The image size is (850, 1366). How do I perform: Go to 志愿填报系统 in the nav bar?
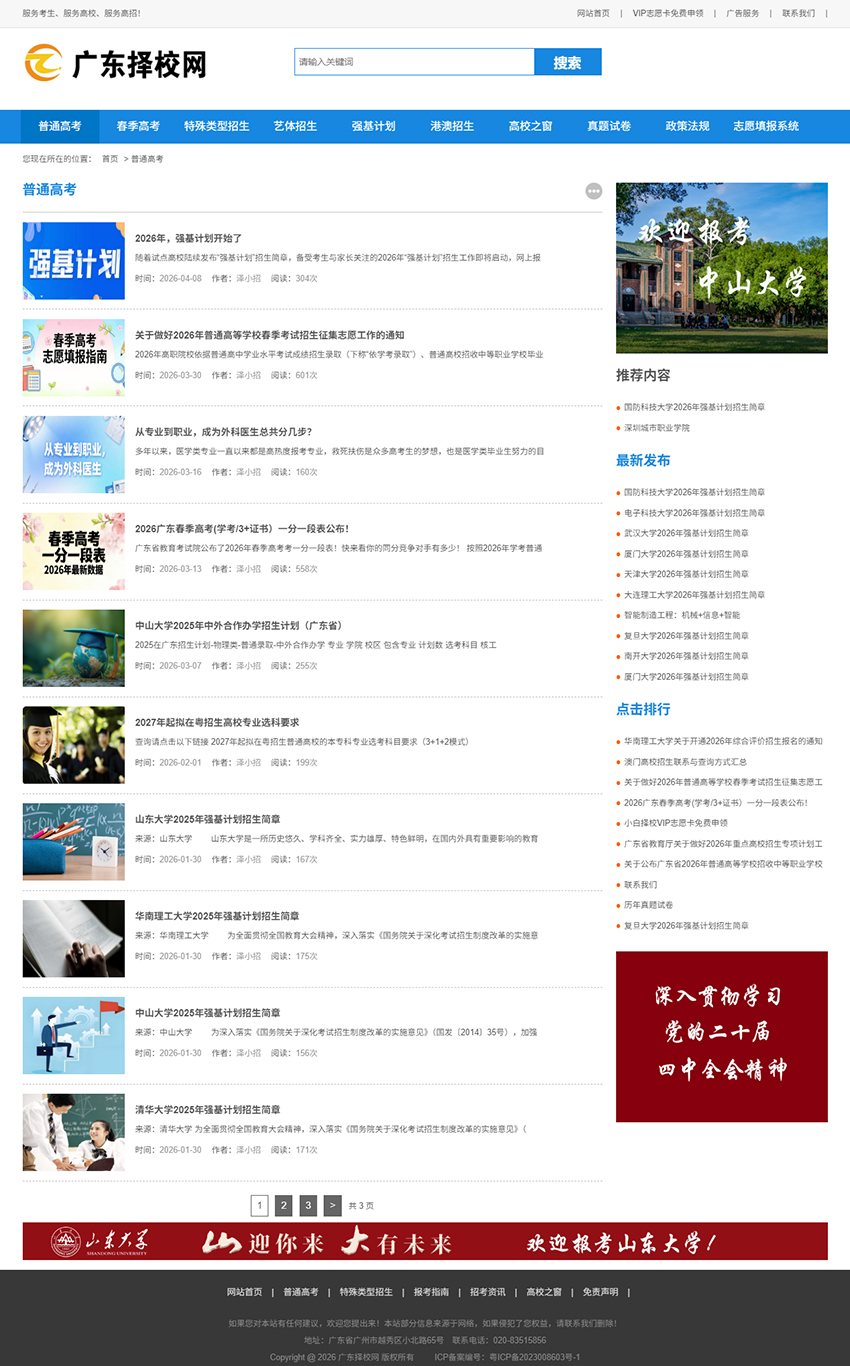(766, 126)
